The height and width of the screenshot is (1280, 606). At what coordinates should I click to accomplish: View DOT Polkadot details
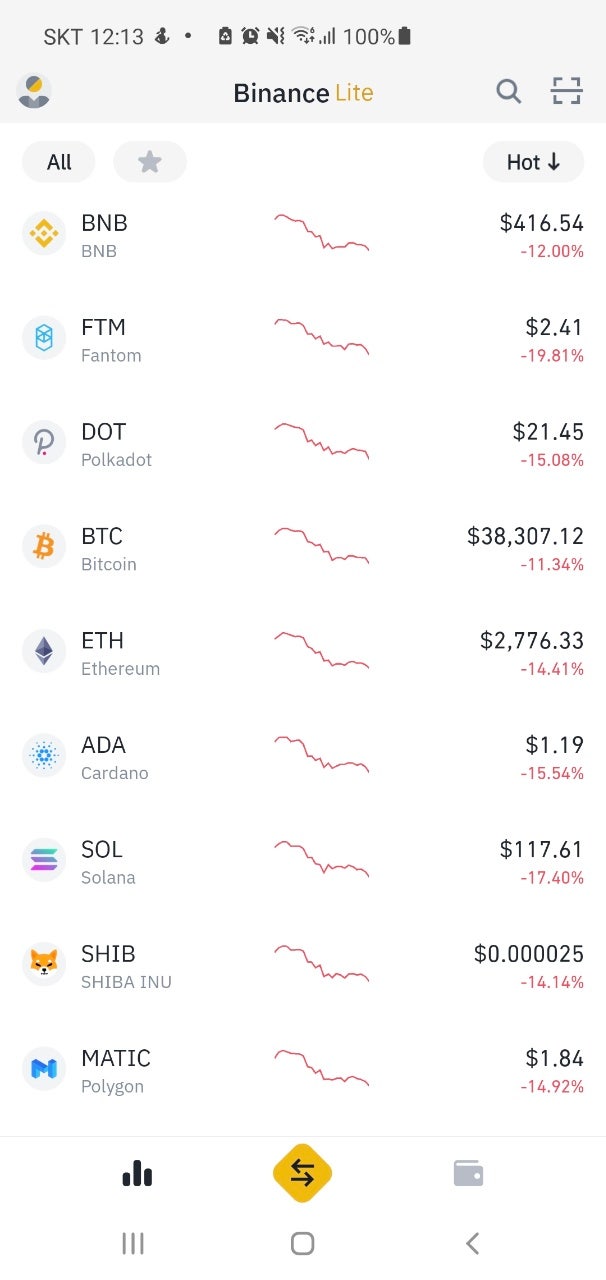tap(303, 444)
